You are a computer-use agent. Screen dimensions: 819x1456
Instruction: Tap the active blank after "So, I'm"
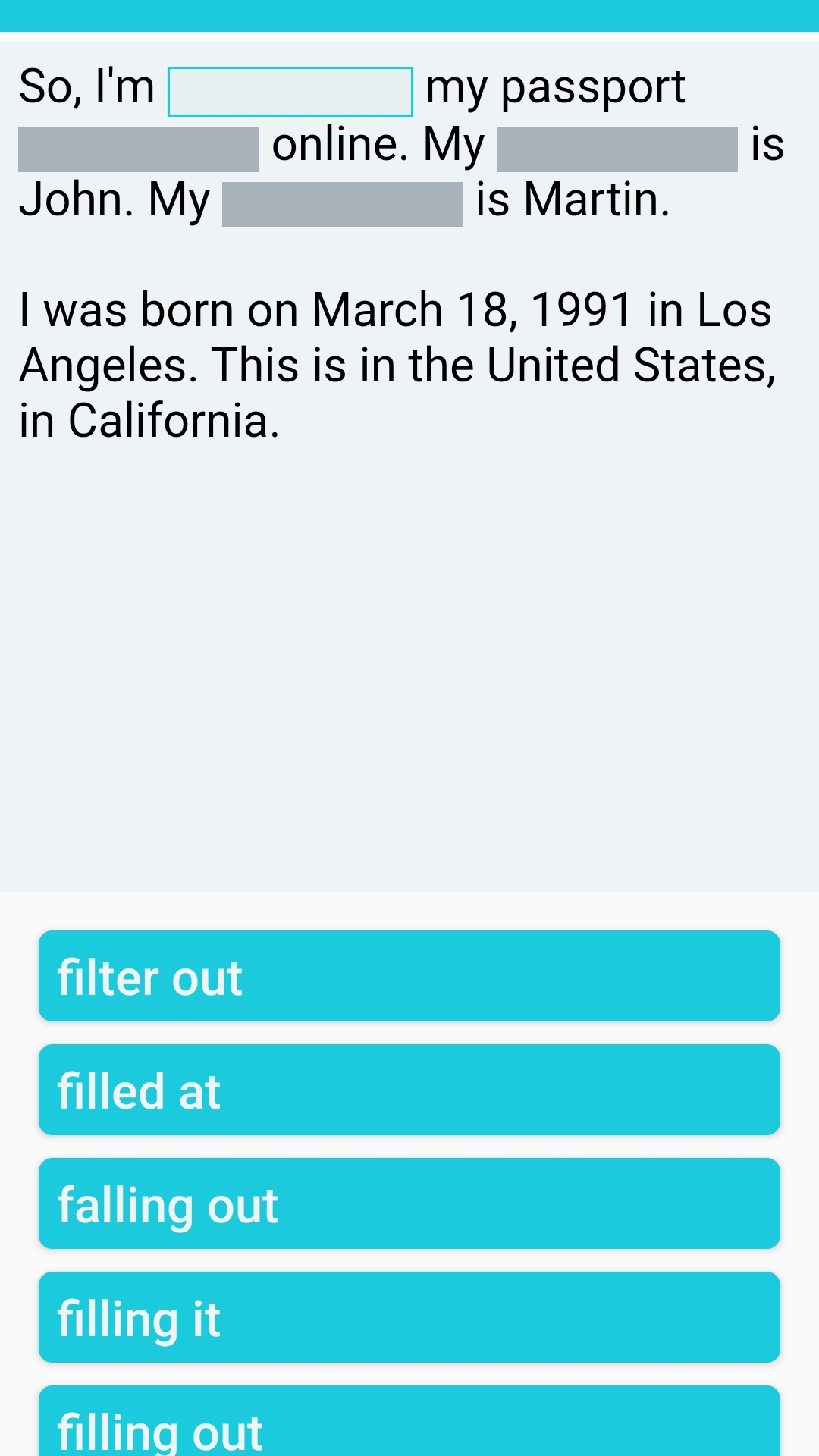tap(290, 92)
